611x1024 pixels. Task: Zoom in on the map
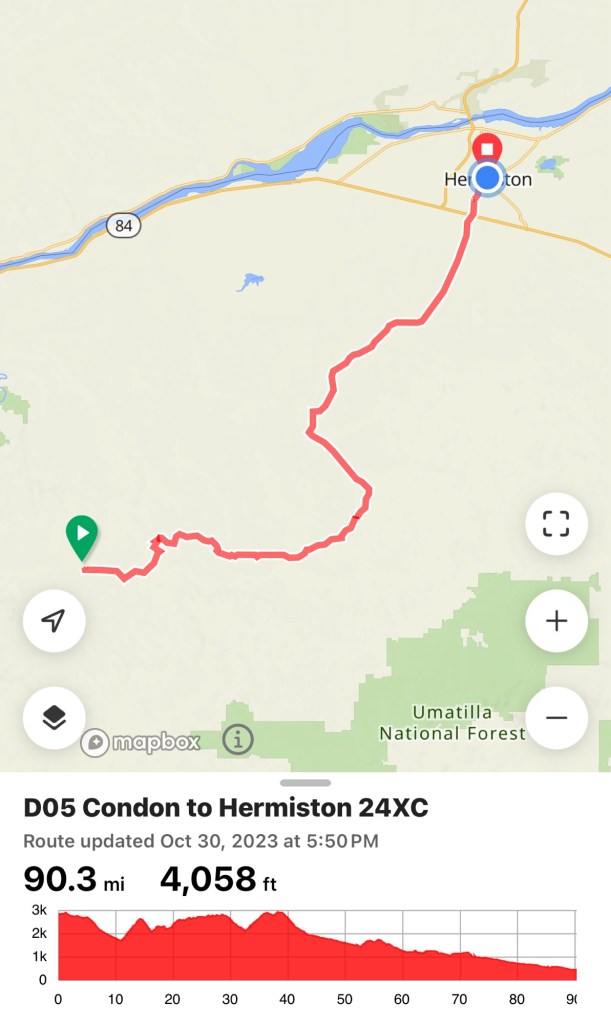(x=556, y=621)
